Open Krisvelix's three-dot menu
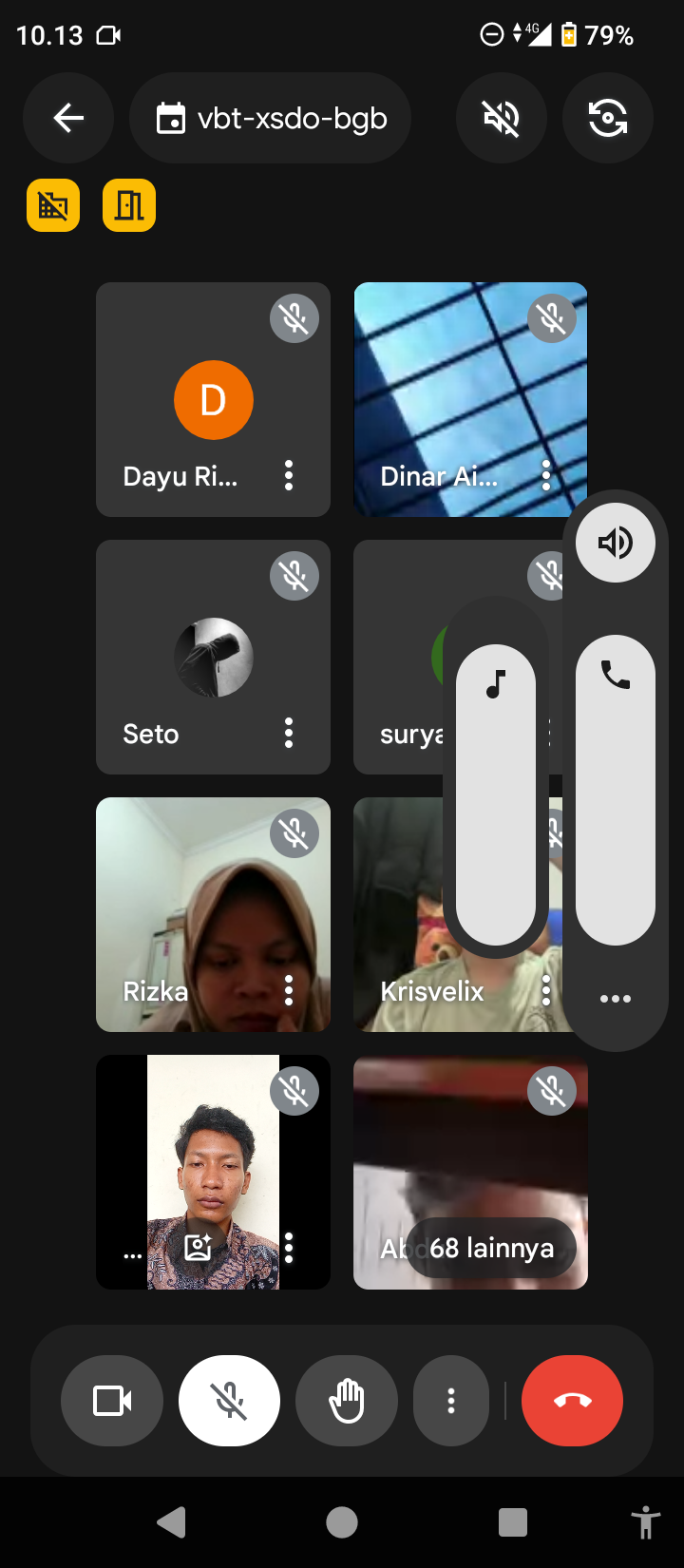Viewport: 684px width, 1568px height. pos(546,990)
